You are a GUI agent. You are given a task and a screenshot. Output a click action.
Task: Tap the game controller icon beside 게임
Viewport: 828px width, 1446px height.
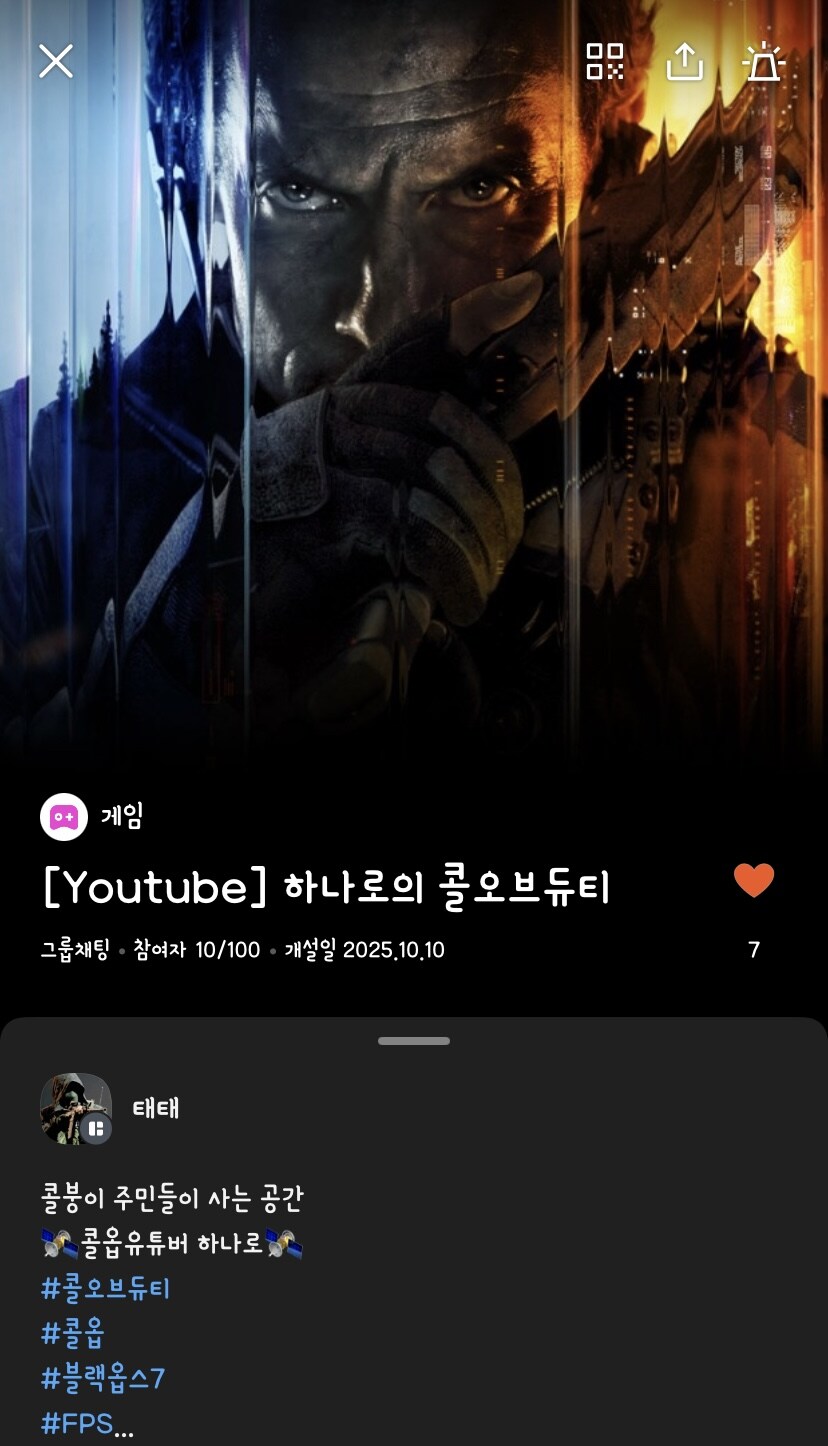pos(63,817)
